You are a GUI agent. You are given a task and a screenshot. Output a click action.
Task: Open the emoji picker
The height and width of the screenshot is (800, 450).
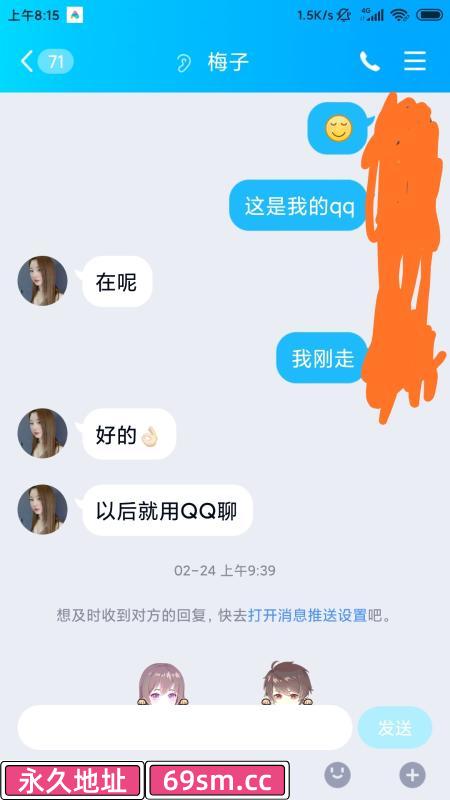pyautogui.click(x=337, y=775)
